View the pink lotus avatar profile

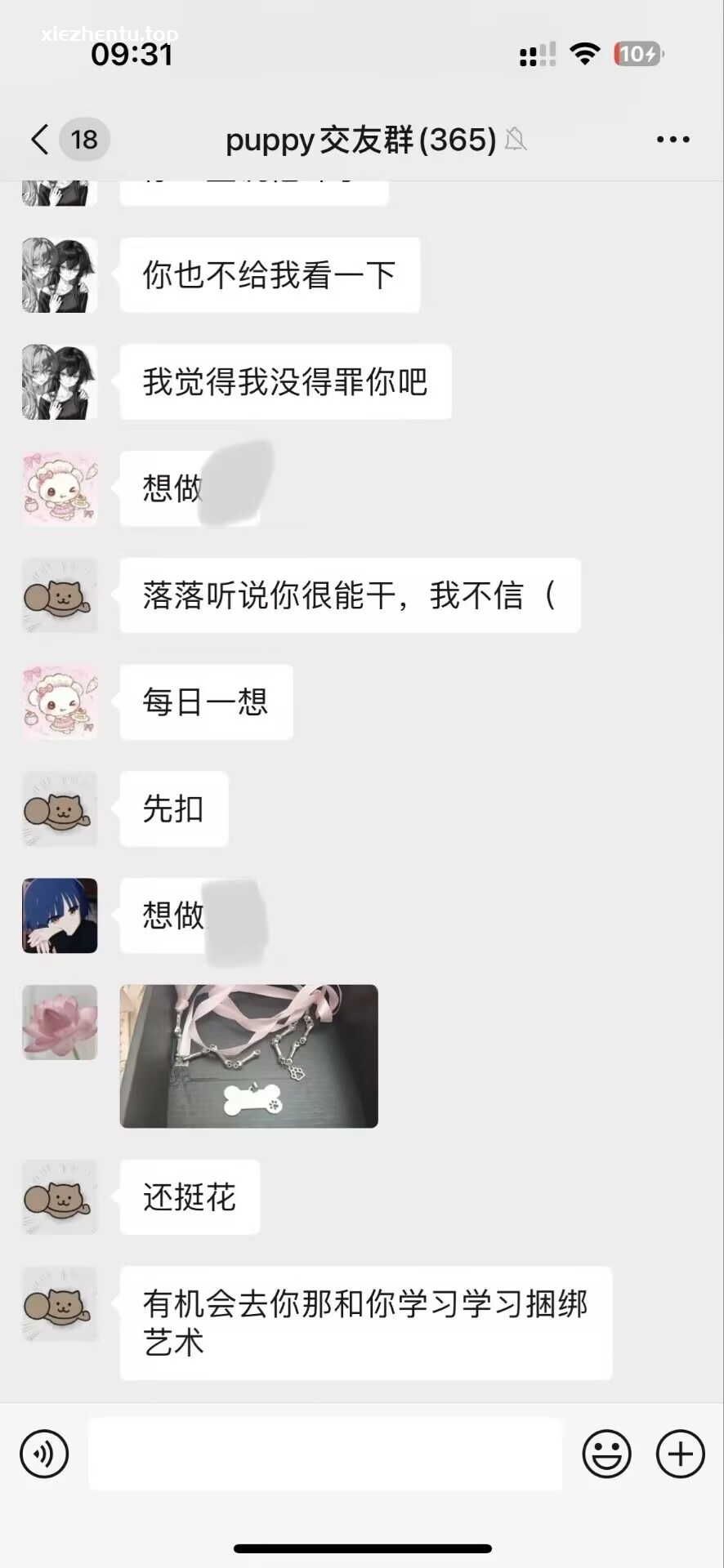(60, 1022)
